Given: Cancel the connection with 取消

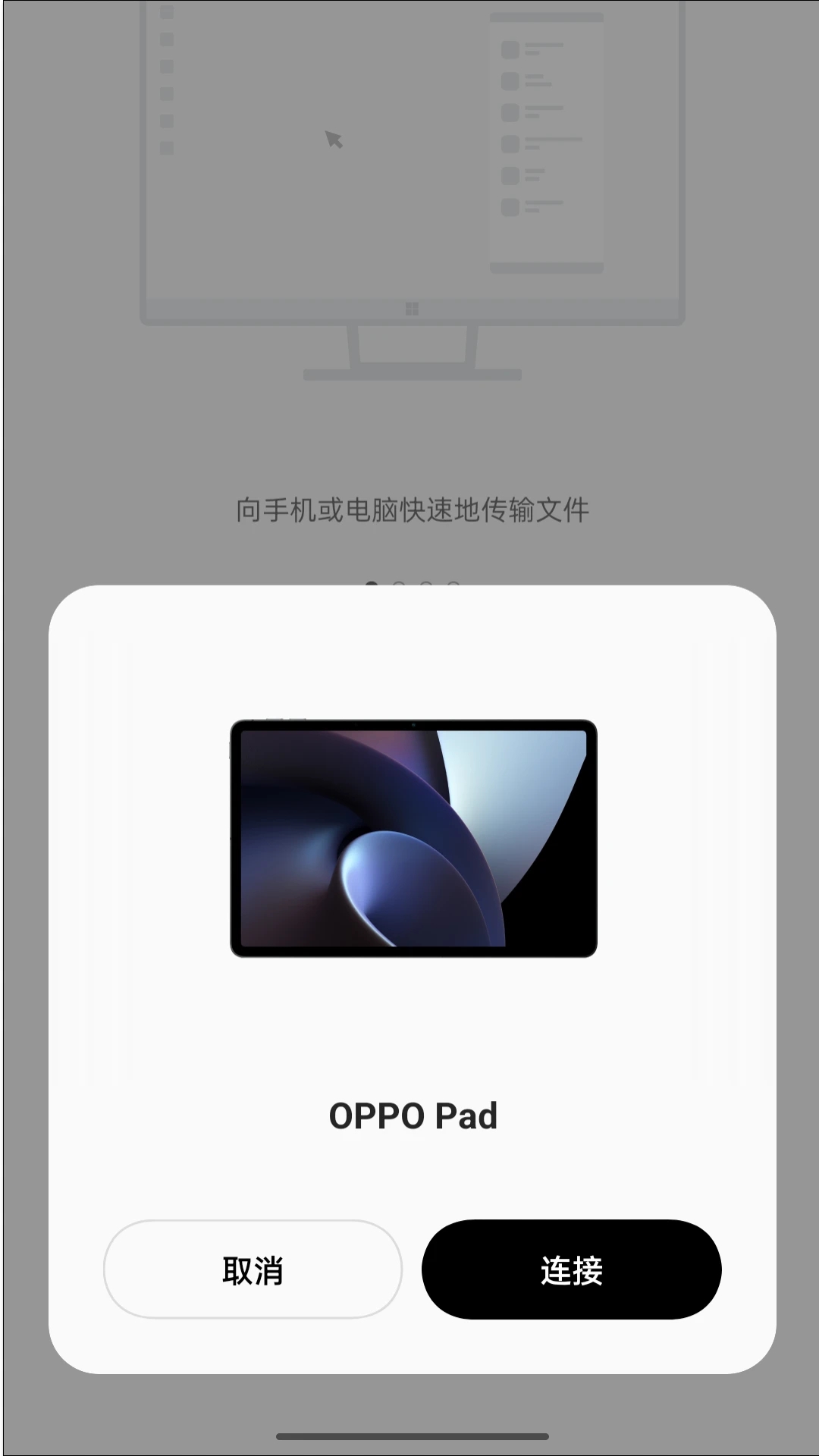Looking at the screenshot, I should pyautogui.click(x=253, y=1269).
